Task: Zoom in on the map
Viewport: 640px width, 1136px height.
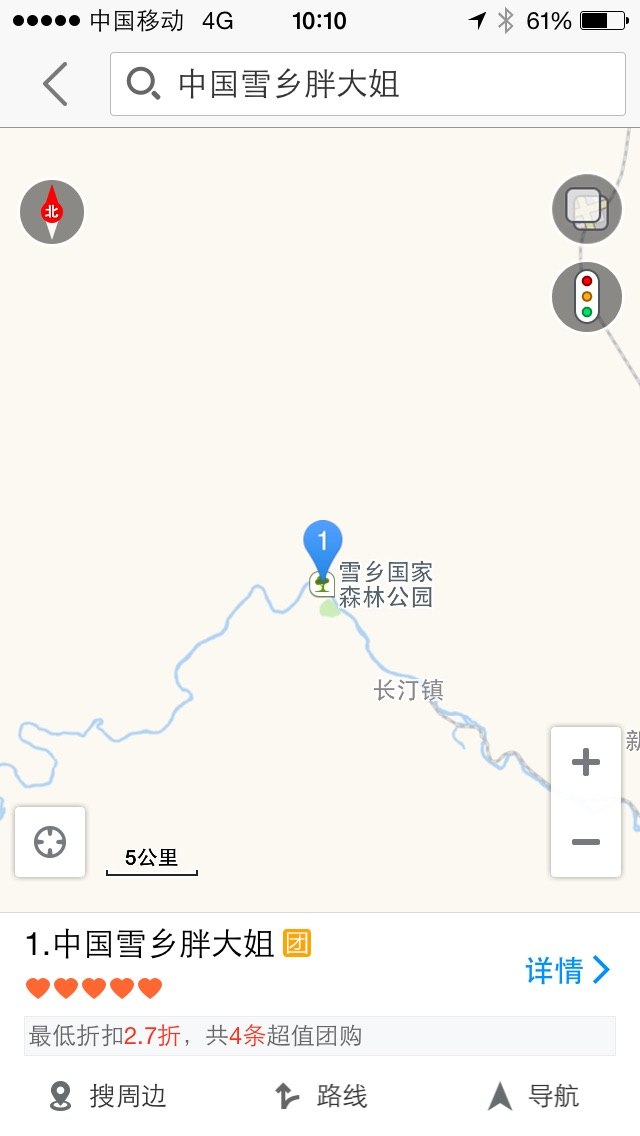Action: coord(585,764)
